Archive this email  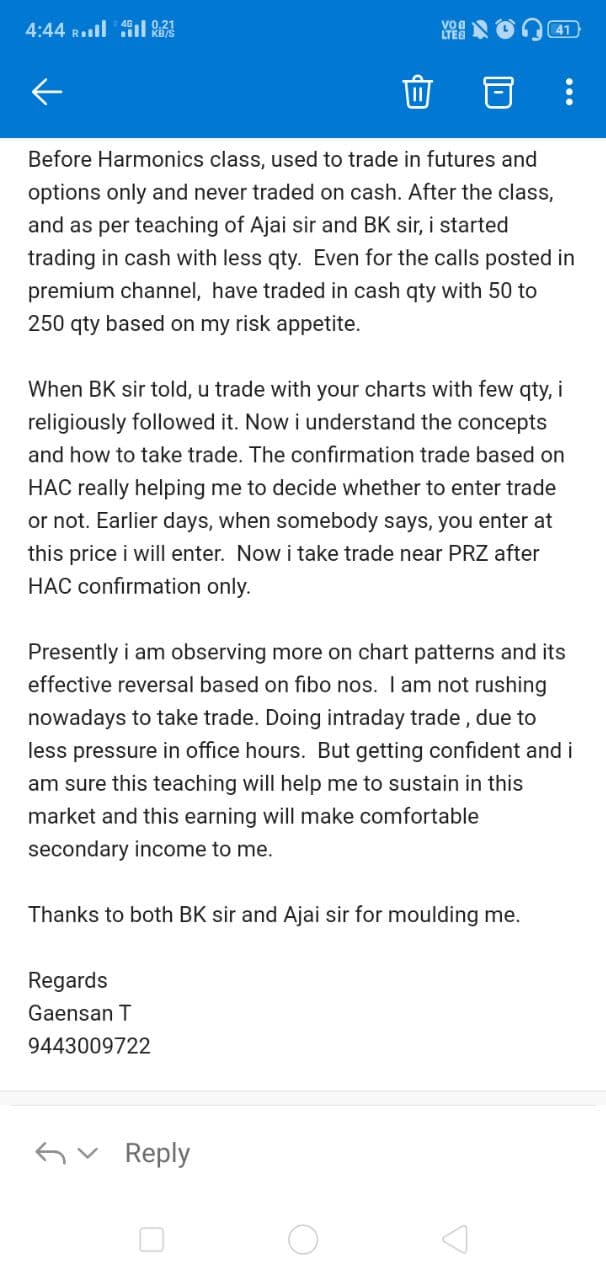[497, 93]
